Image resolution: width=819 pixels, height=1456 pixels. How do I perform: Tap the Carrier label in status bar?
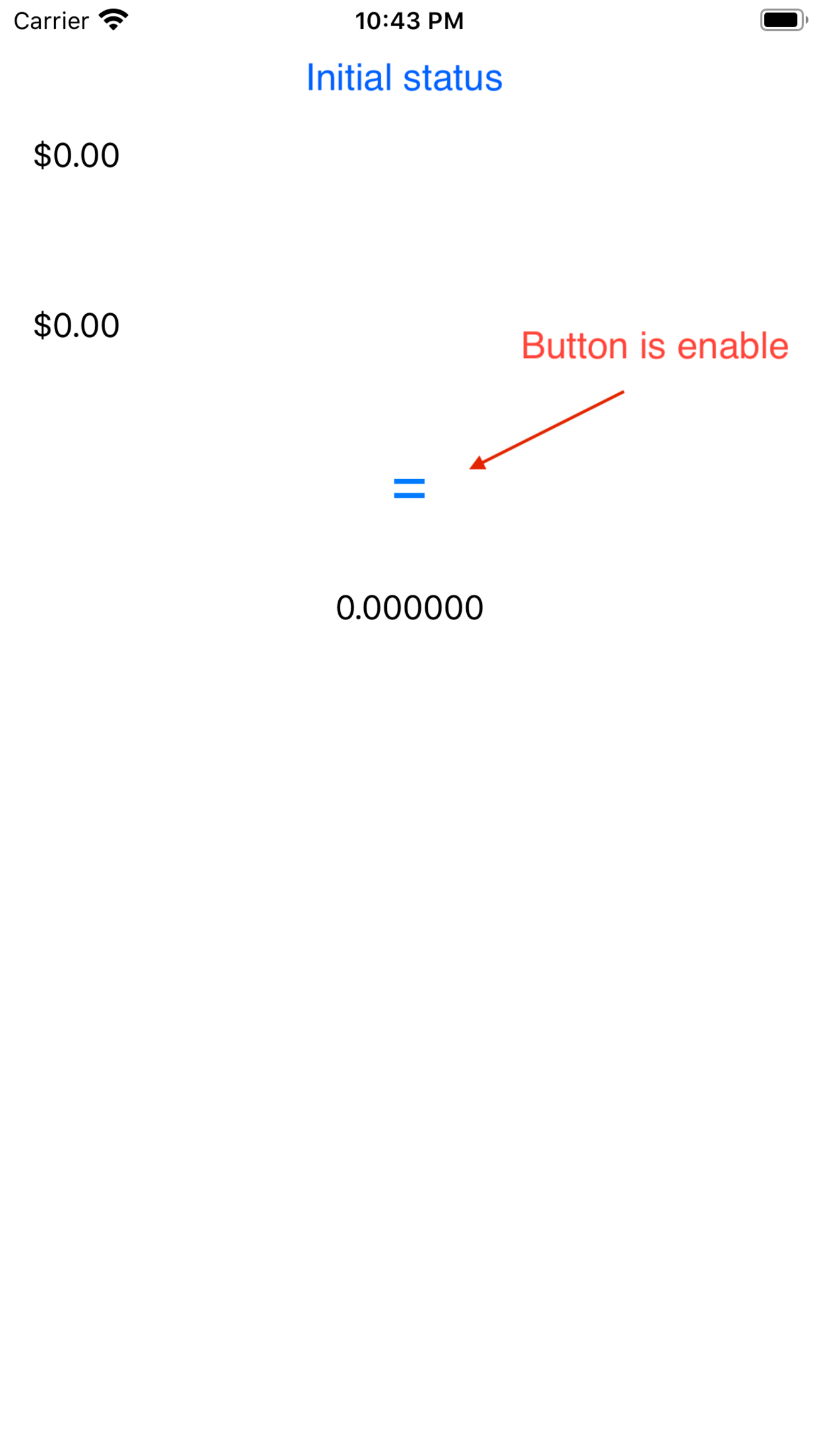click(51, 21)
